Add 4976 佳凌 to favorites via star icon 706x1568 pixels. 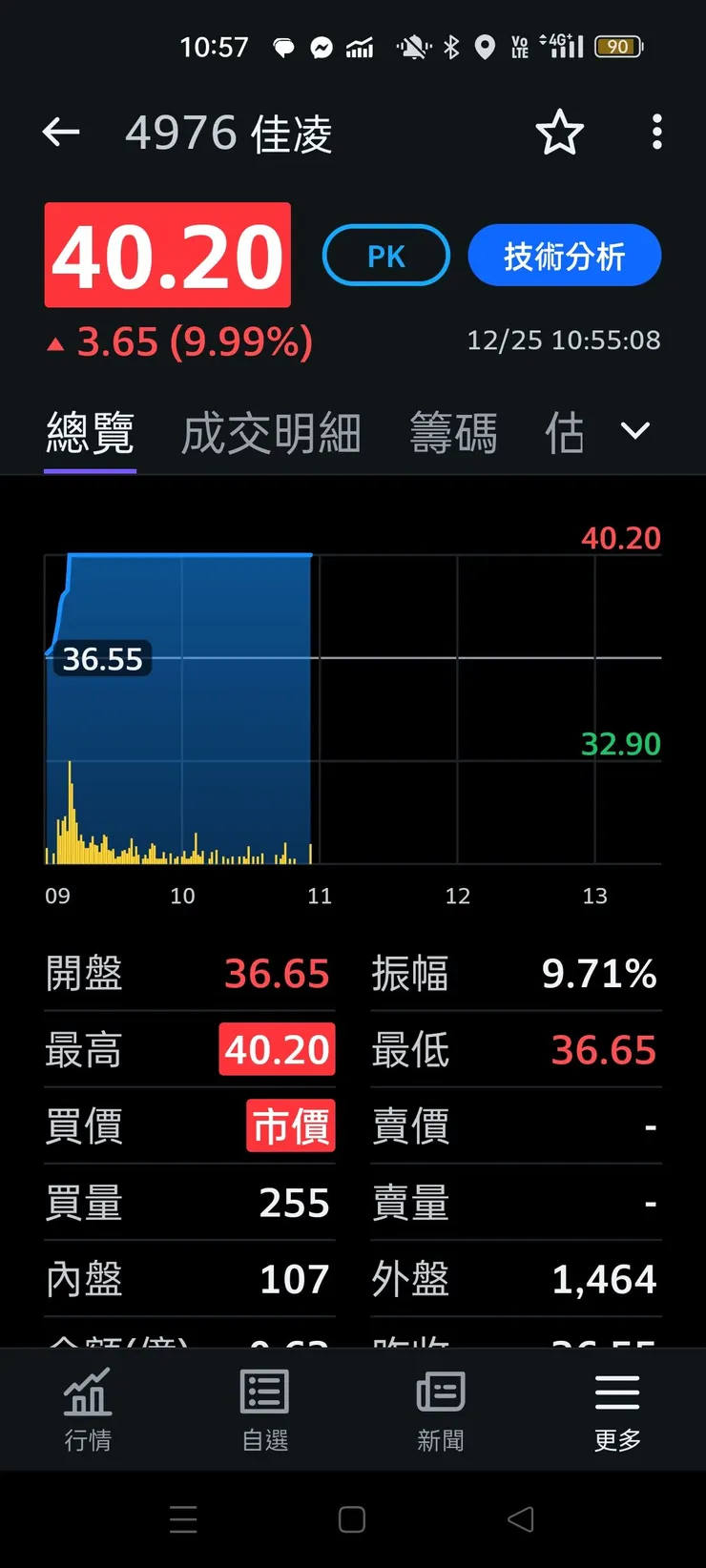560,134
